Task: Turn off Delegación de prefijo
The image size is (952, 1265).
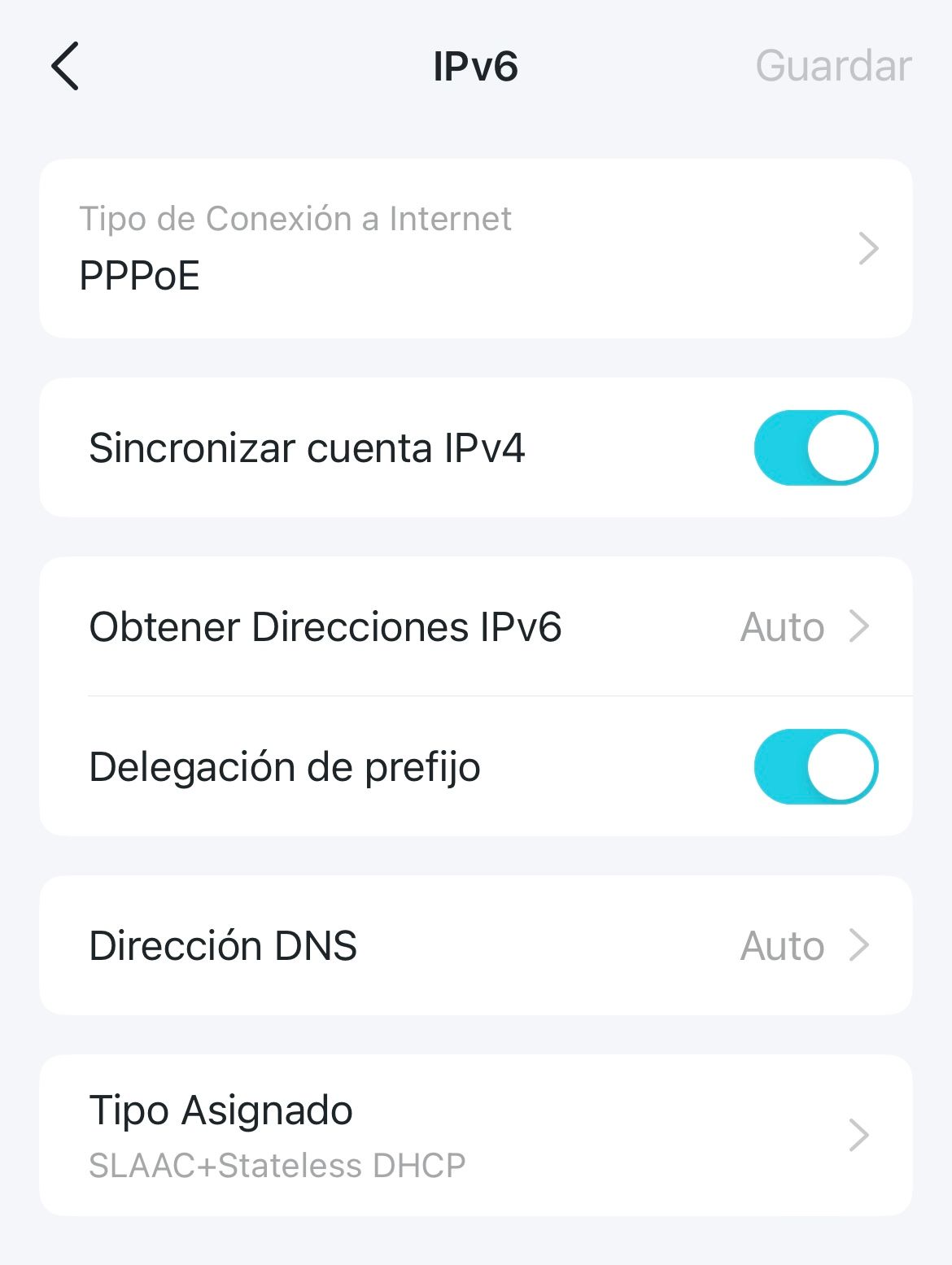Action: coord(815,766)
